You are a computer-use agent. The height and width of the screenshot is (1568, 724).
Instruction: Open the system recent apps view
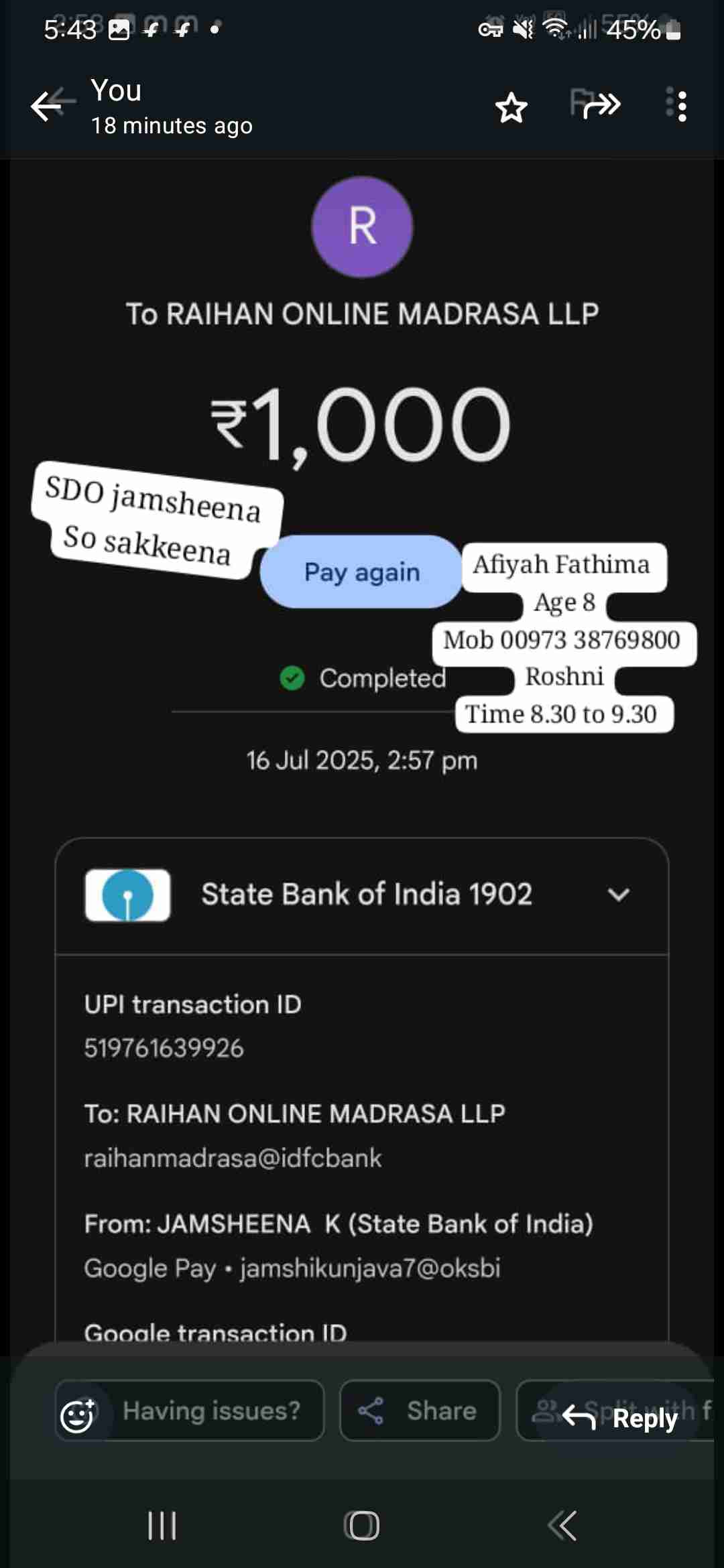tap(162, 1526)
